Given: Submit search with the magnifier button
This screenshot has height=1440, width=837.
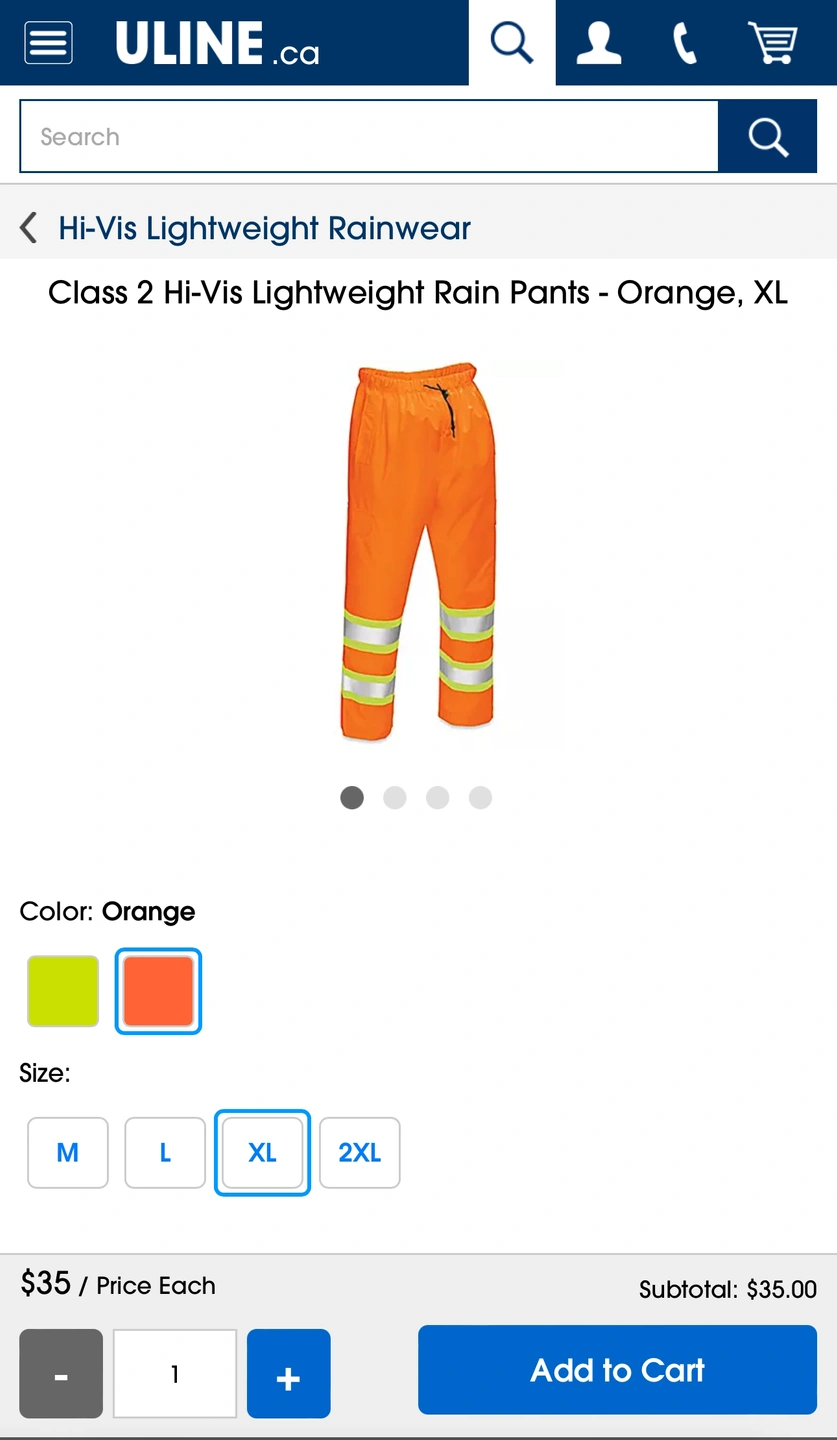Looking at the screenshot, I should point(767,137).
